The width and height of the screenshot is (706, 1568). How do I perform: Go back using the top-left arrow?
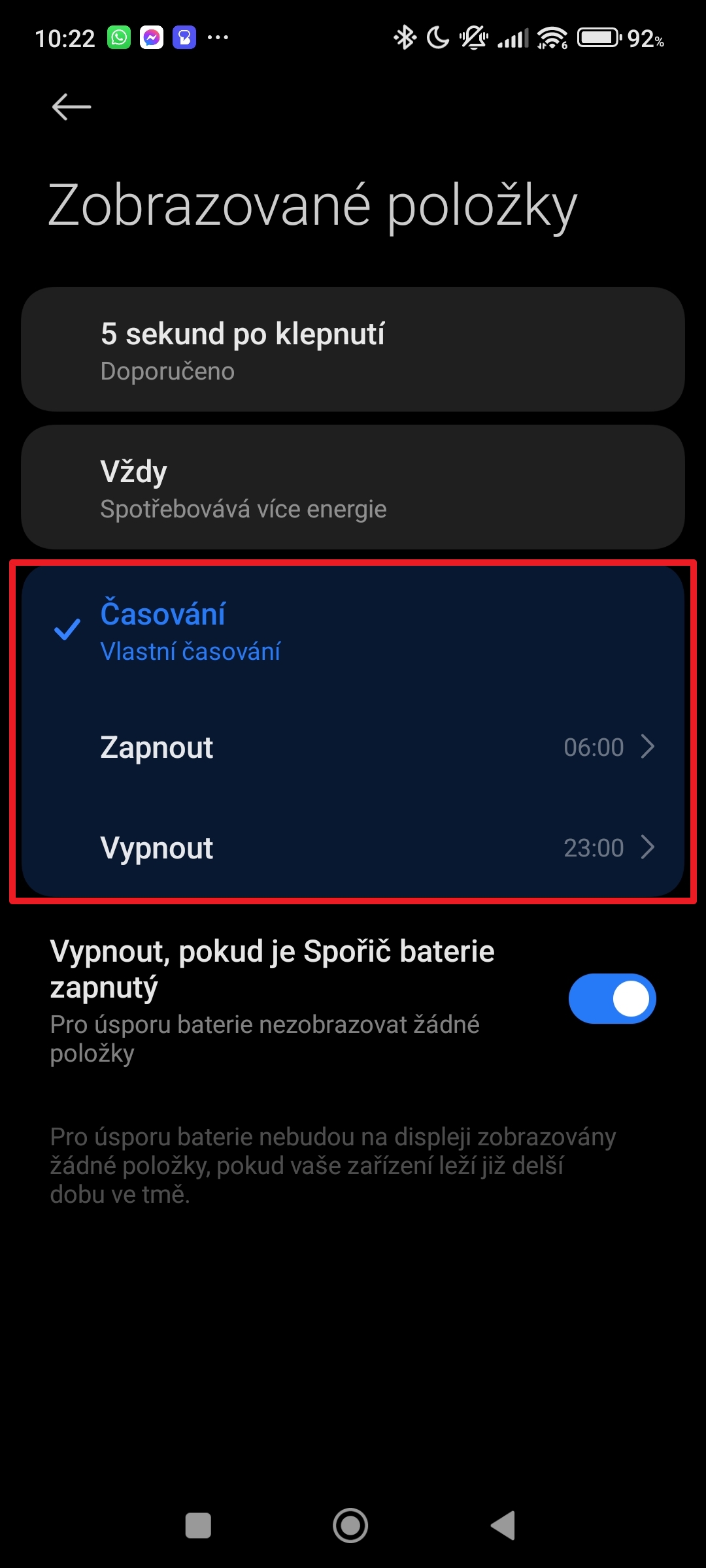(71, 106)
